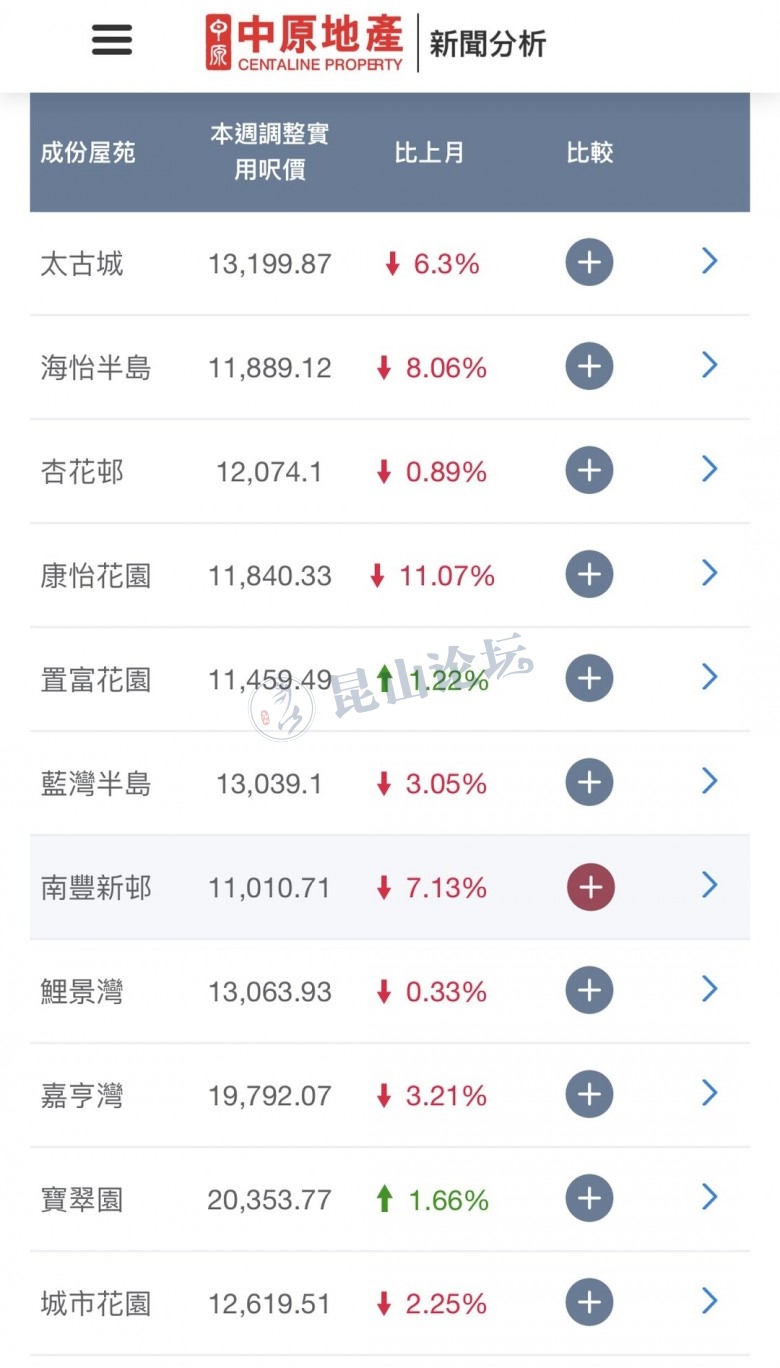This screenshot has width=780, height=1368.
Task: Open the 新聞分析 section link
Action: [x=488, y=44]
